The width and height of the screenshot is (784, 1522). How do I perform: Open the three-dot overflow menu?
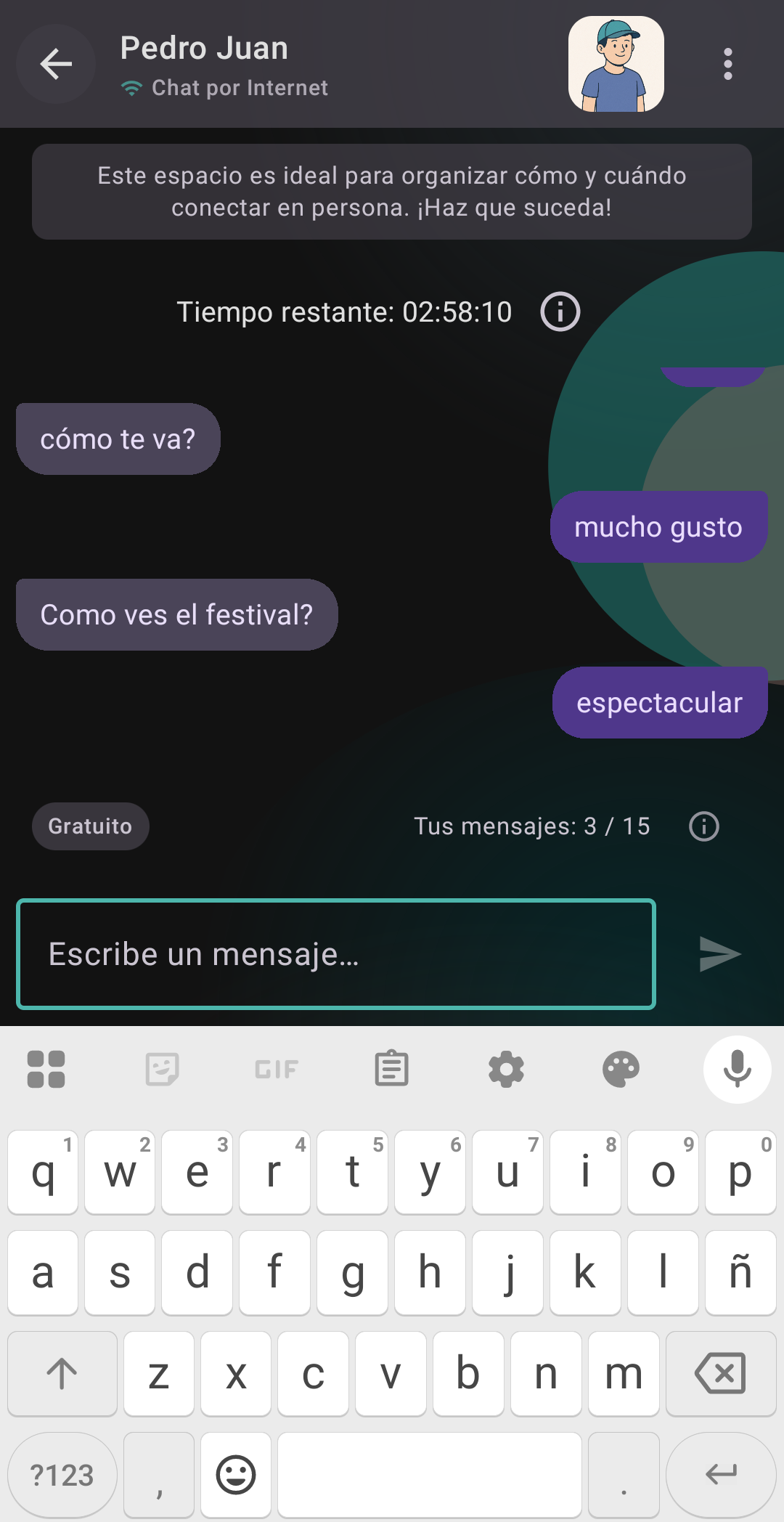pos(727,64)
